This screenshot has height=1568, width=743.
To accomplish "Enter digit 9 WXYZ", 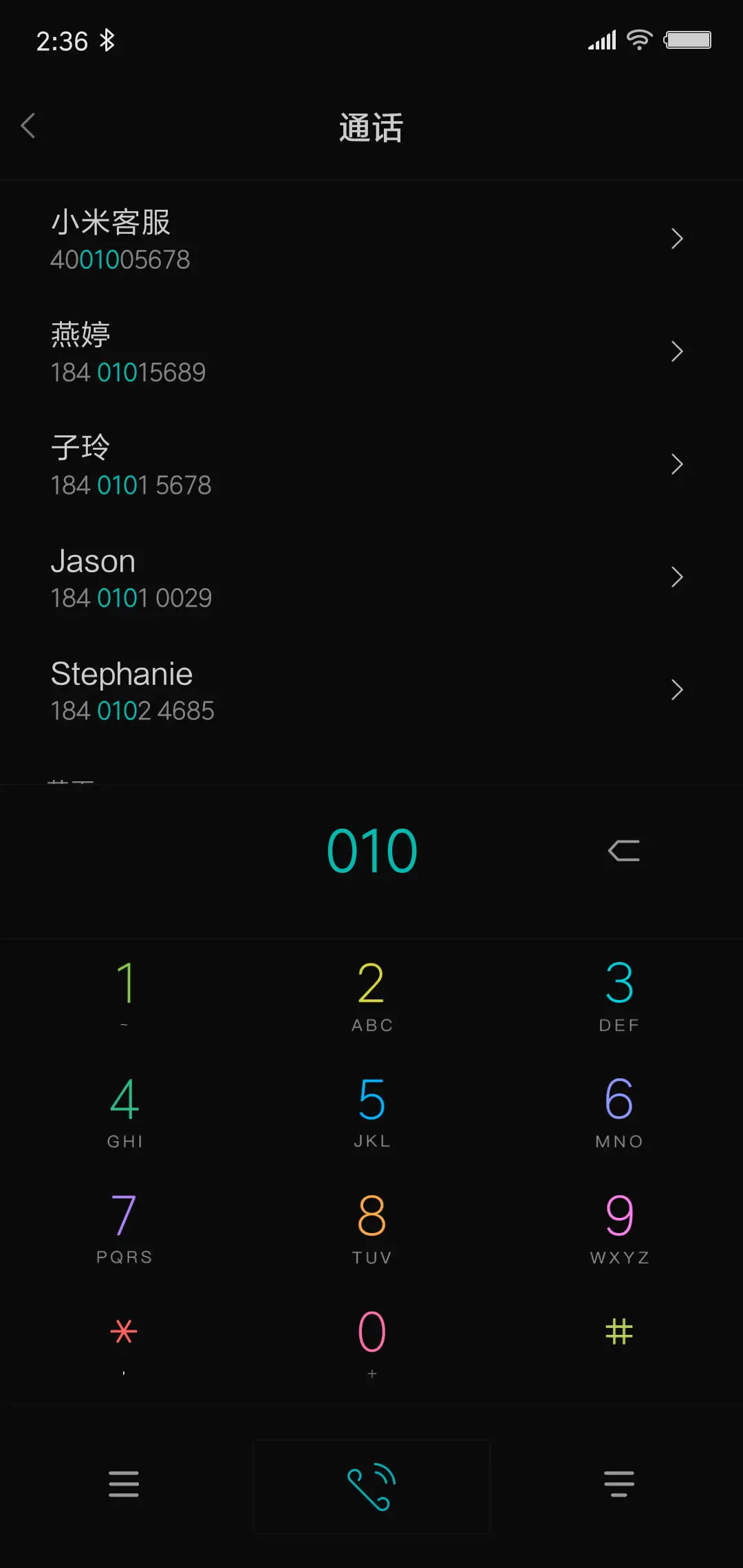I will (618, 1226).
